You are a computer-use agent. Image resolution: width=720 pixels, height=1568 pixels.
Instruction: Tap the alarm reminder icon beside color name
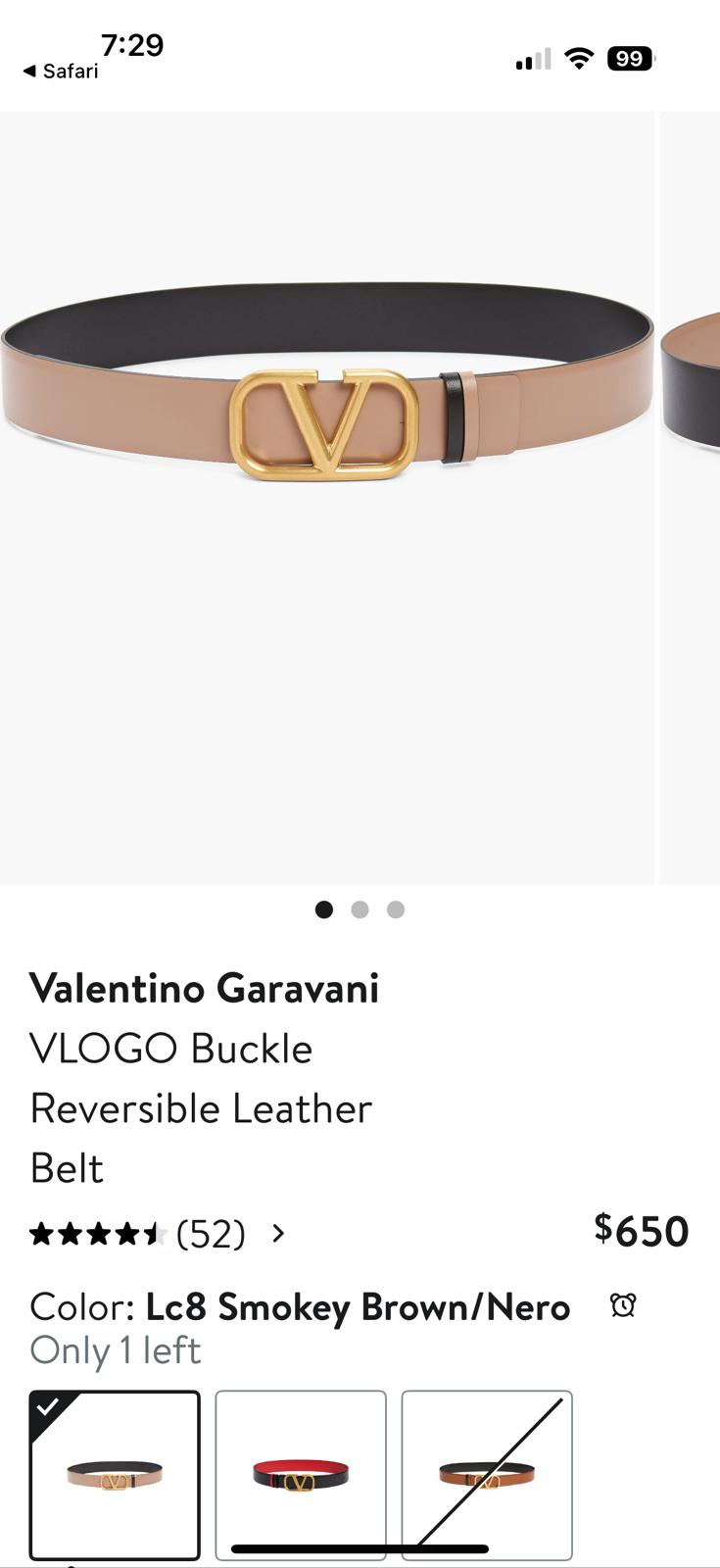(625, 1305)
